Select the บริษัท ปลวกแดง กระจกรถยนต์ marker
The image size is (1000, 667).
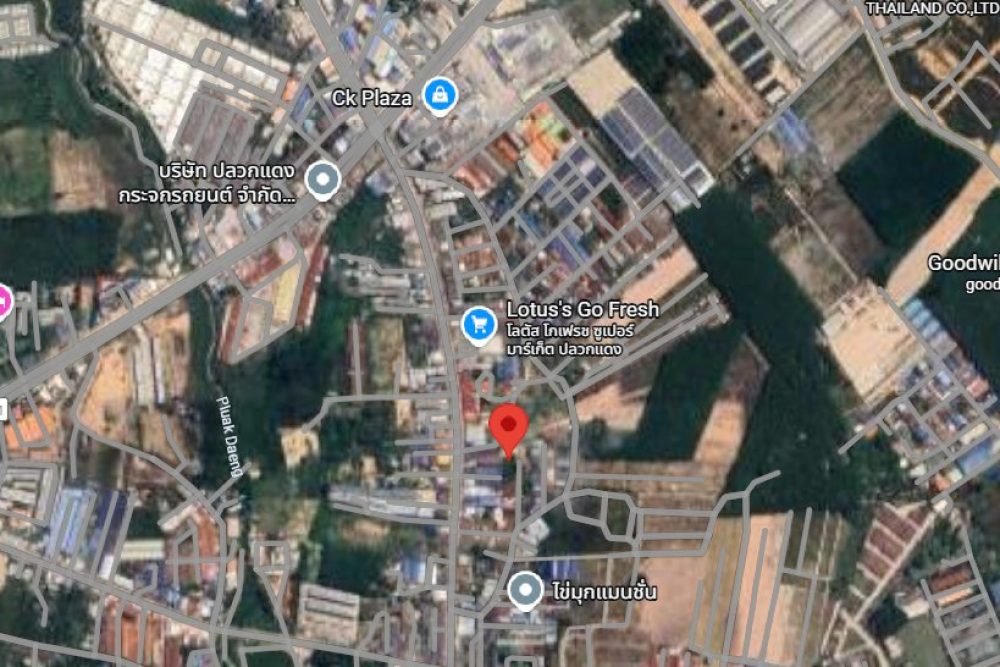pos(323,180)
